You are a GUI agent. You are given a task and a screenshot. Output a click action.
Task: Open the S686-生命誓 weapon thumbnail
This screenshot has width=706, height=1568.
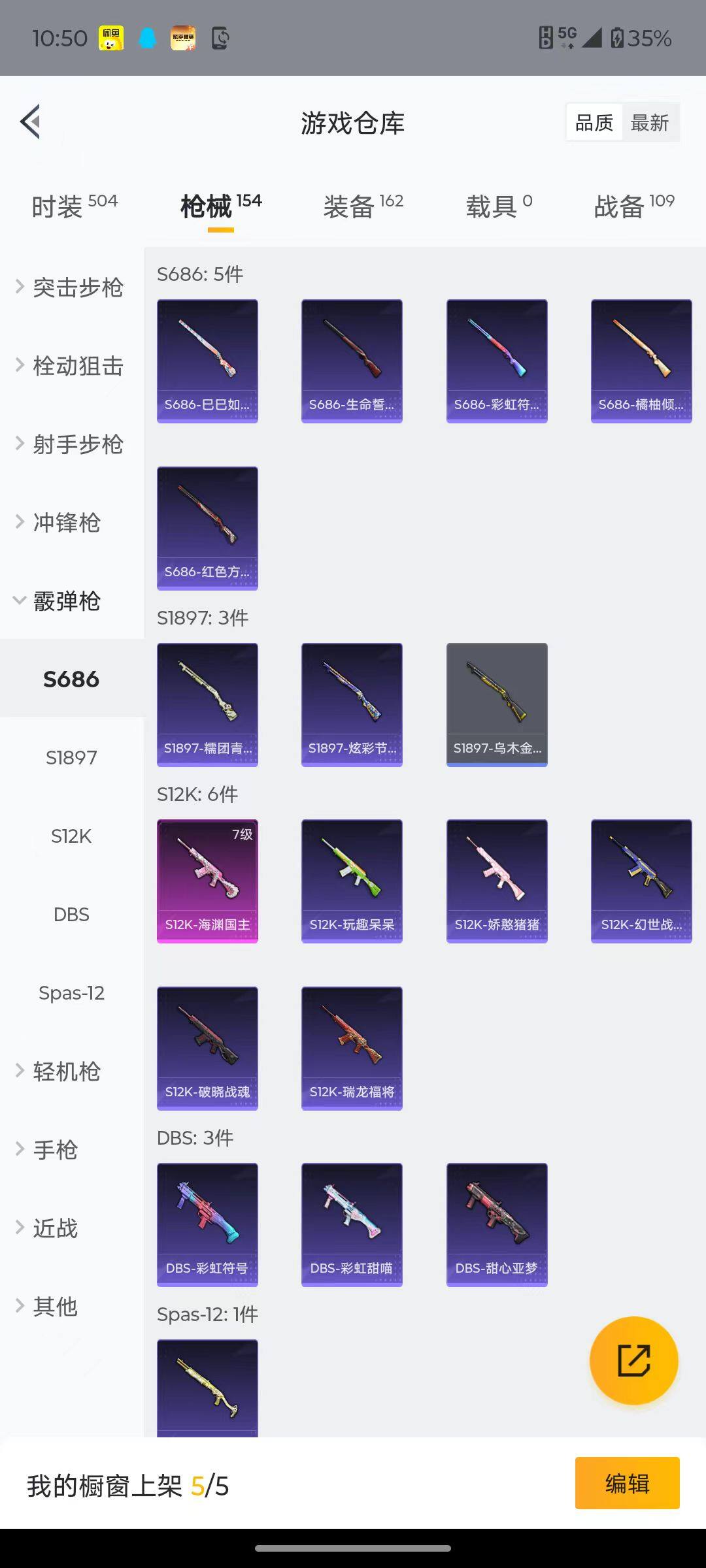pyautogui.click(x=352, y=359)
